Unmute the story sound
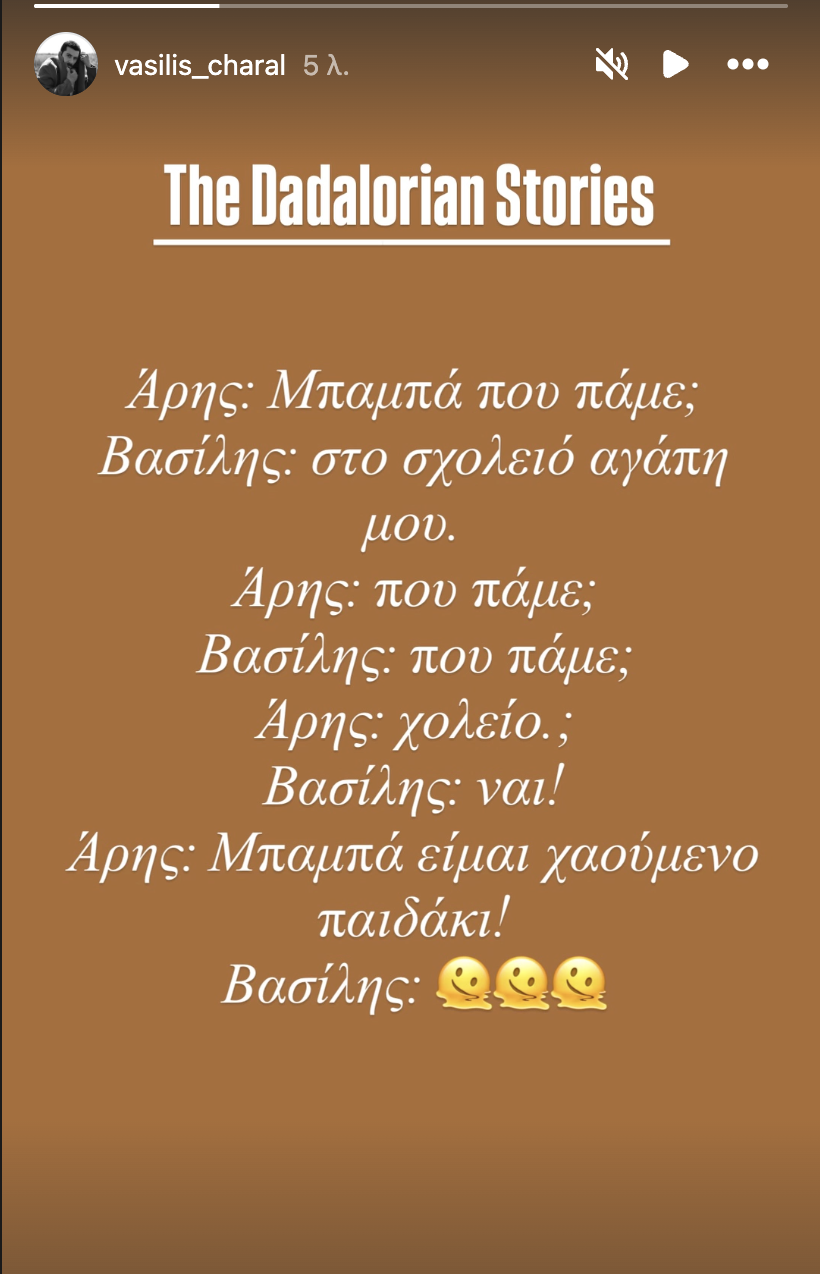This screenshot has height=1274, width=820. (x=611, y=66)
